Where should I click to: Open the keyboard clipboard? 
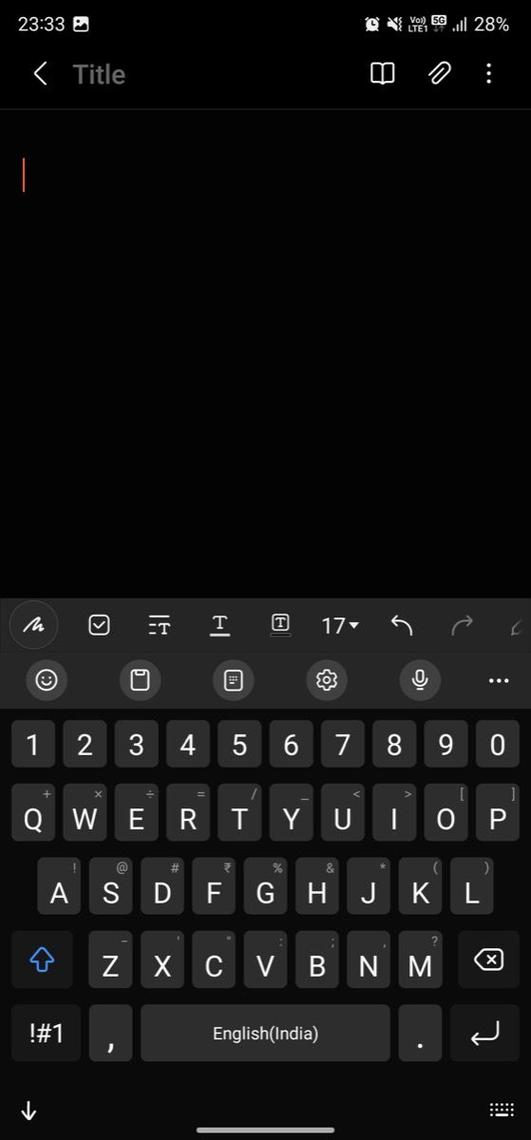point(140,681)
